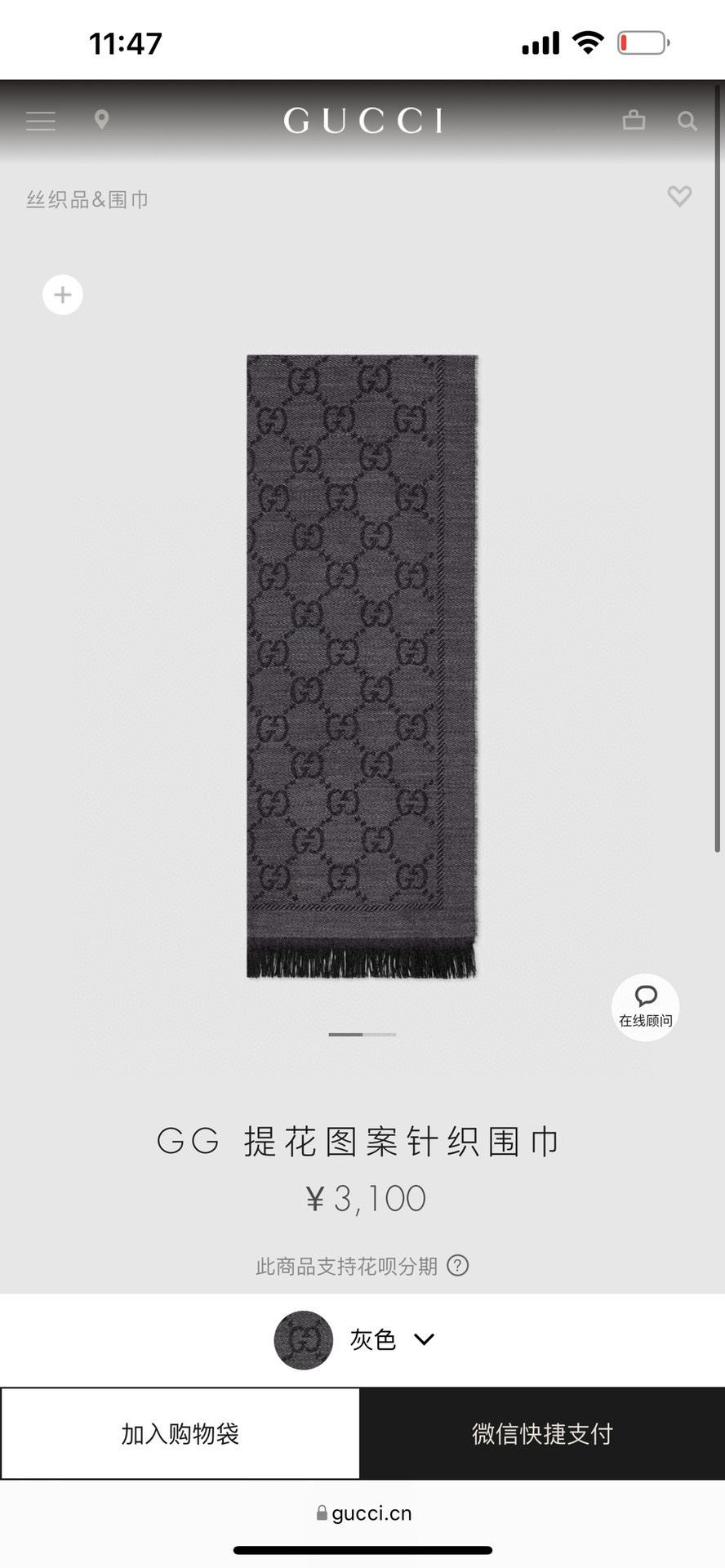Open the store locator pin
This screenshot has height=1568, width=725.
click(101, 120)
